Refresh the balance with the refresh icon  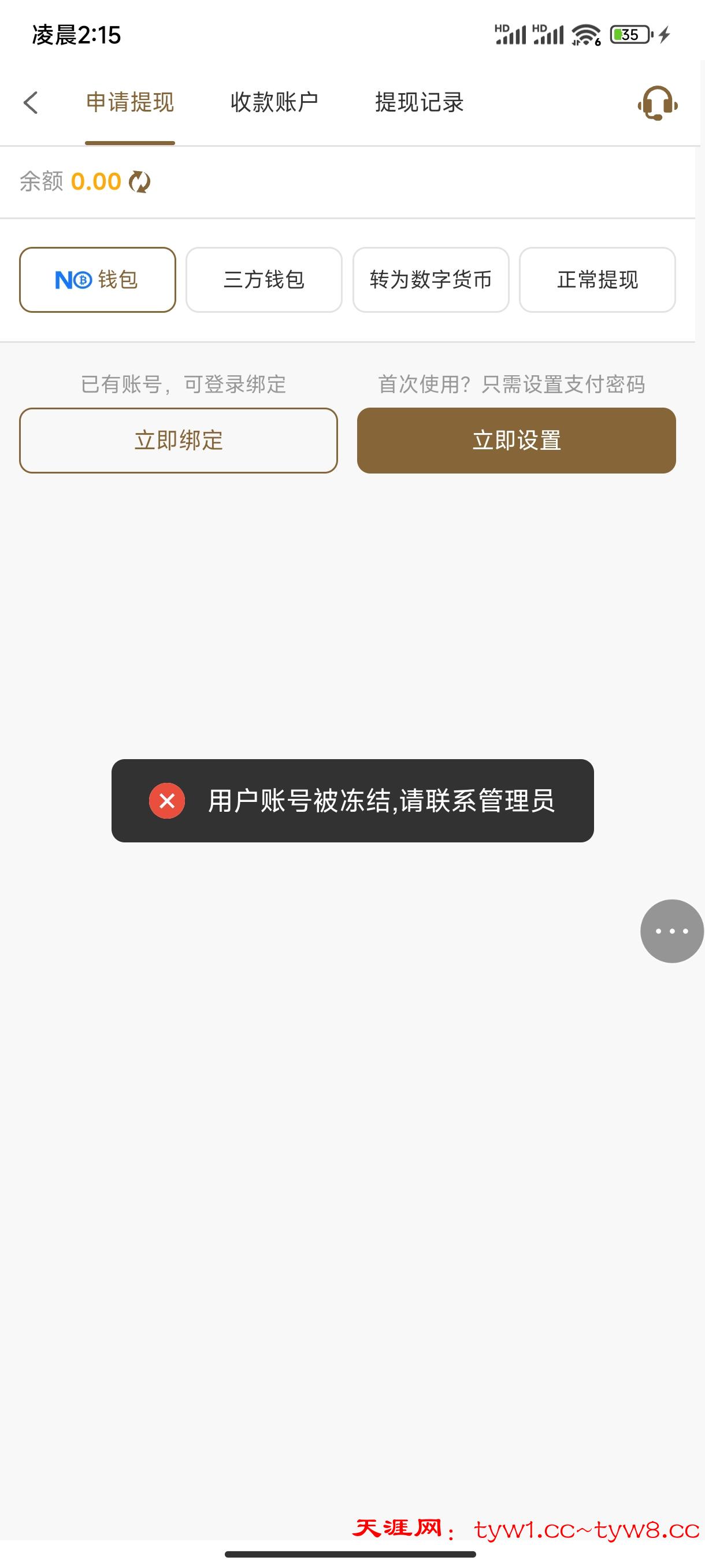pos(139,182)
